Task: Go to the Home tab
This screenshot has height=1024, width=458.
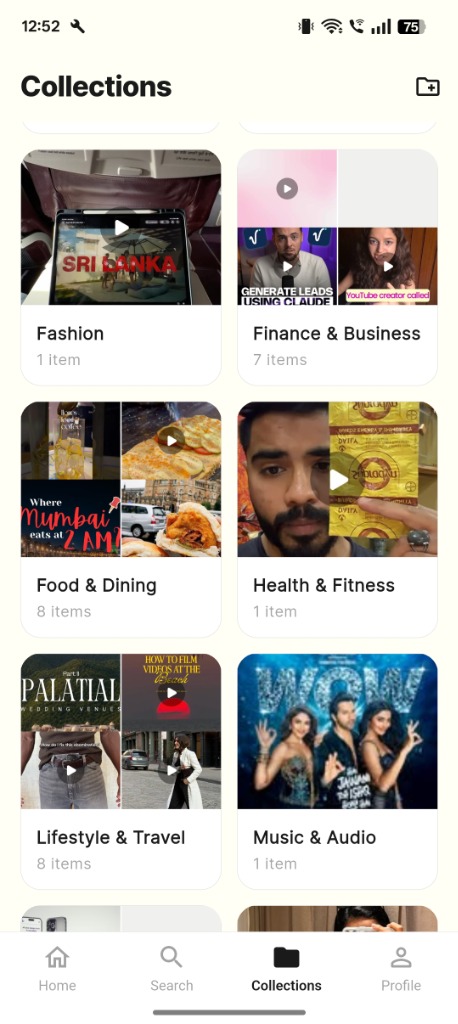Action: click(57, 969)
